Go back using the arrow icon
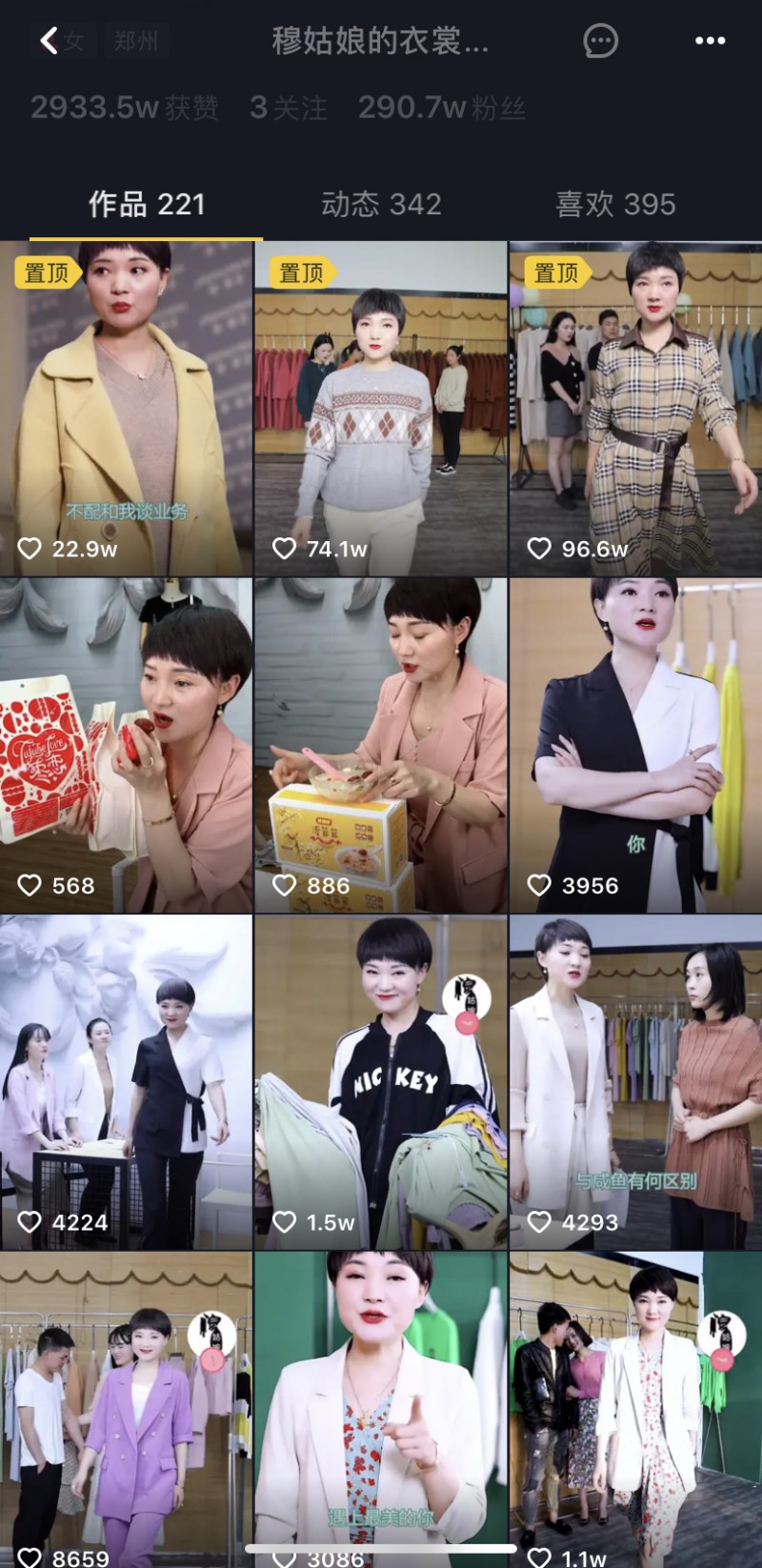 point(50,40)
